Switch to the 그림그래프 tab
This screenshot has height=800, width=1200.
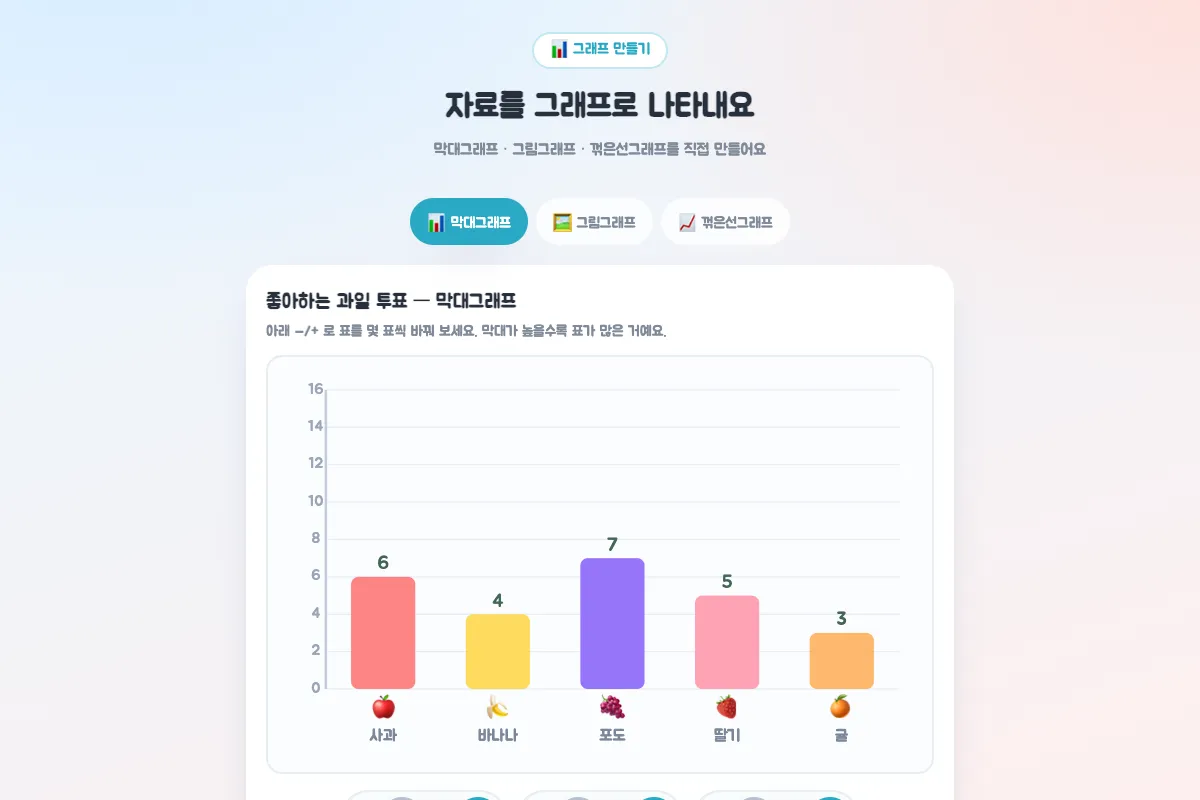[594, 222]
